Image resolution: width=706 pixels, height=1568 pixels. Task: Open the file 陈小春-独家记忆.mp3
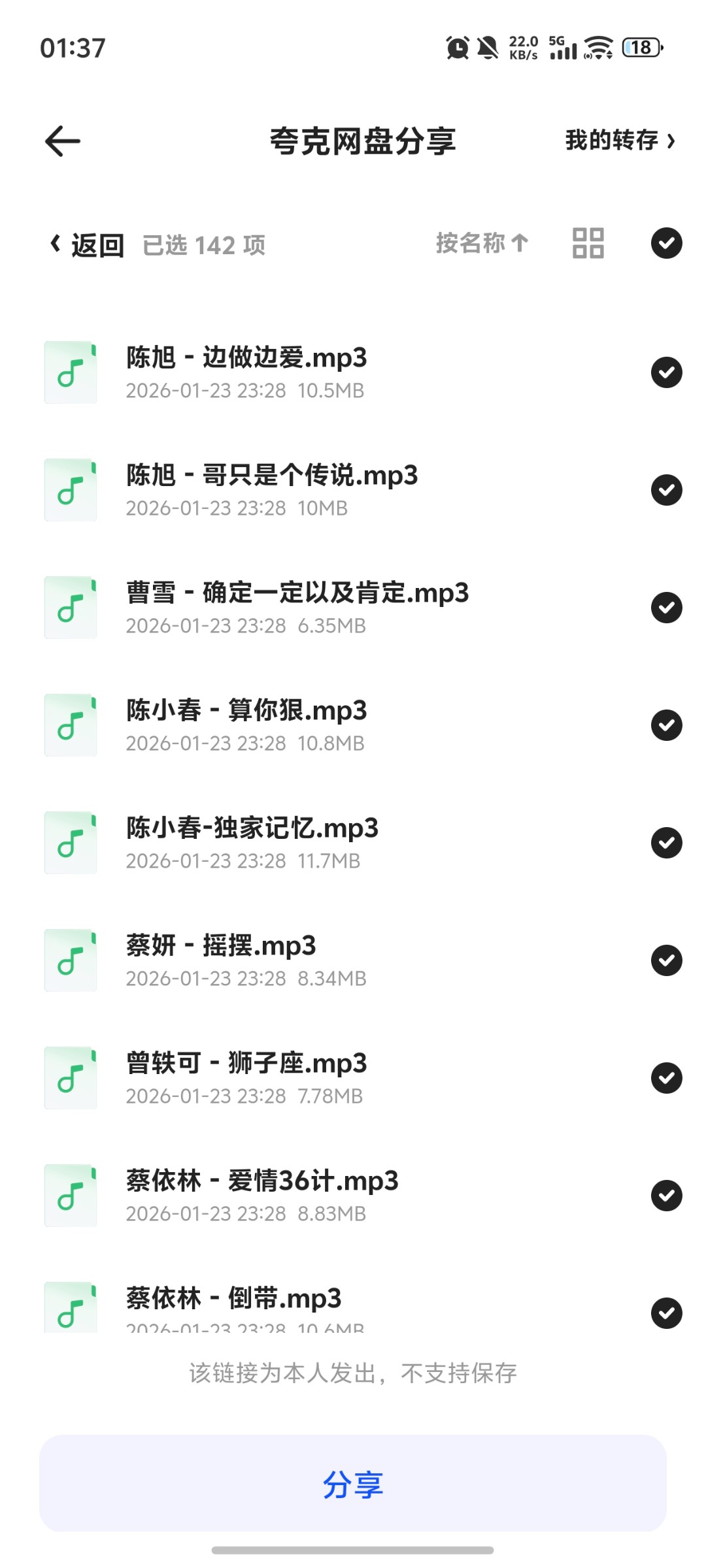click(252, 828)
